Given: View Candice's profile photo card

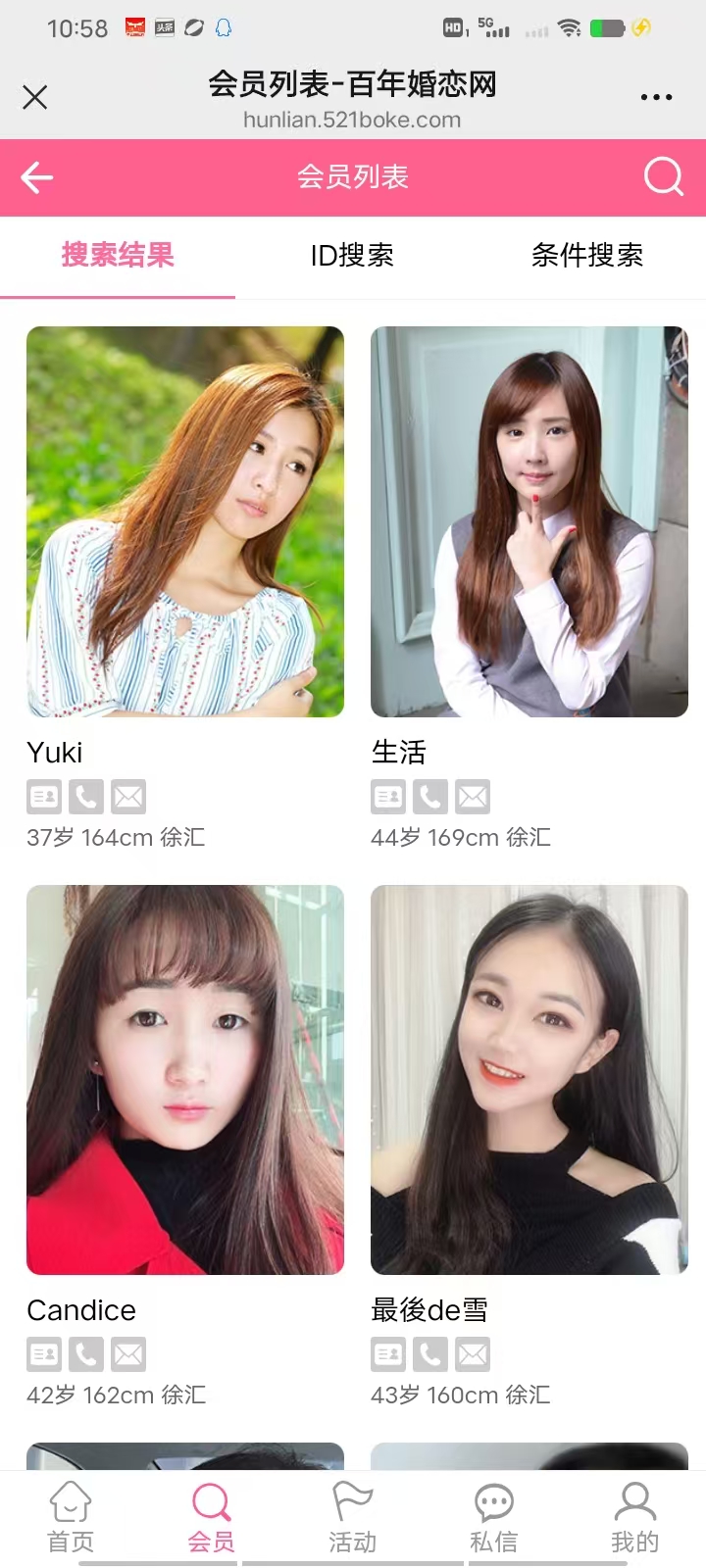Looking at the screenshot, I should pos(185,1079).
